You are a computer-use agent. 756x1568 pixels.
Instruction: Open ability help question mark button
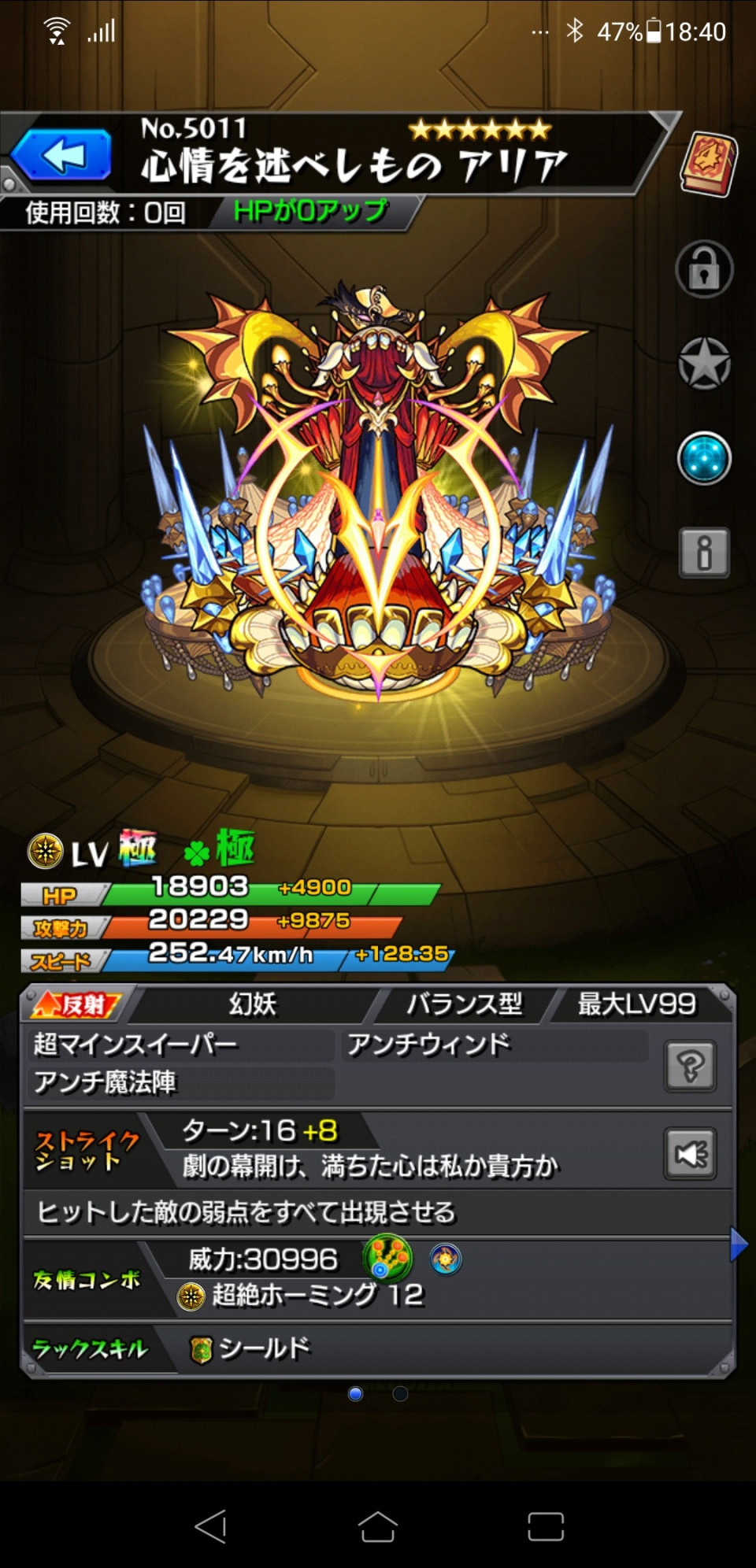(691, 1066)
